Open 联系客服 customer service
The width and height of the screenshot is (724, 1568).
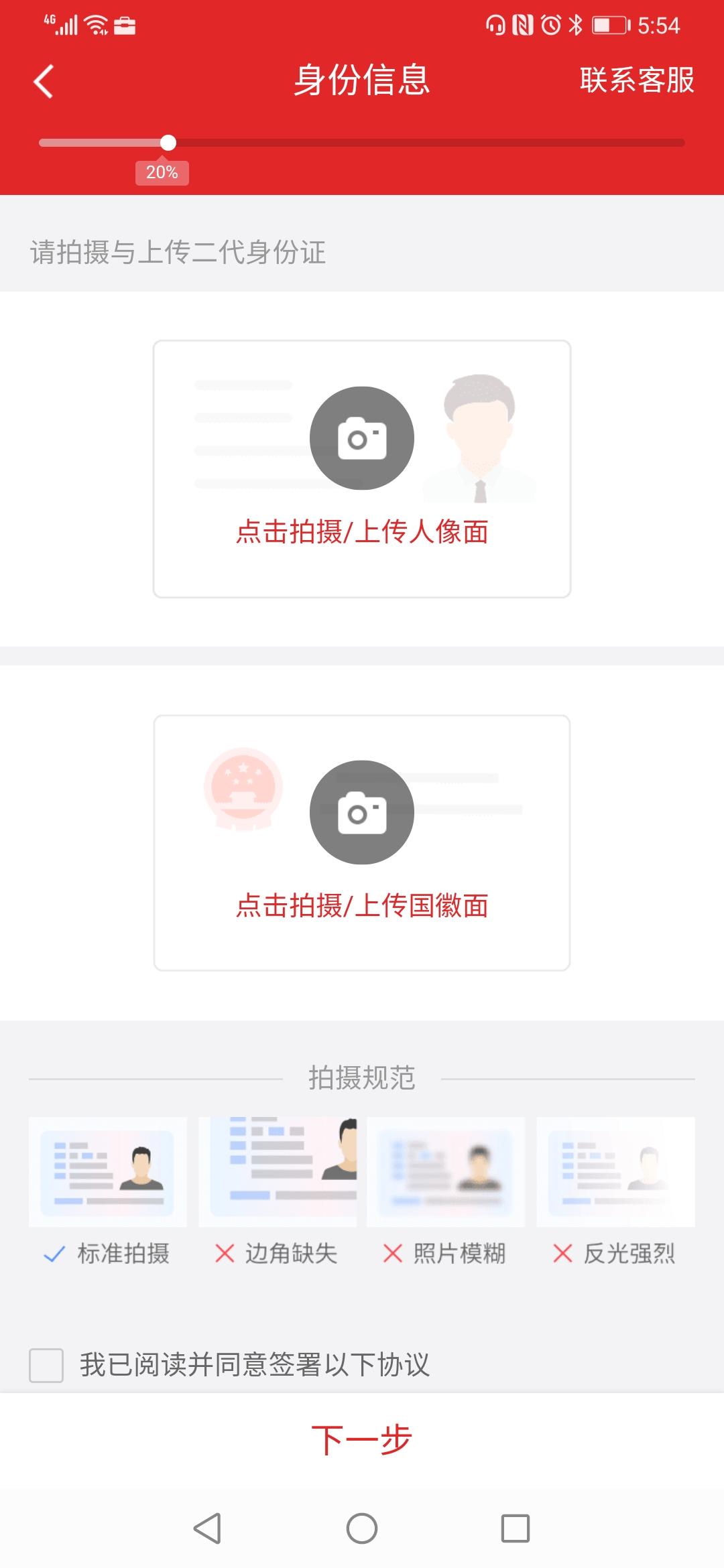[636, 80]
